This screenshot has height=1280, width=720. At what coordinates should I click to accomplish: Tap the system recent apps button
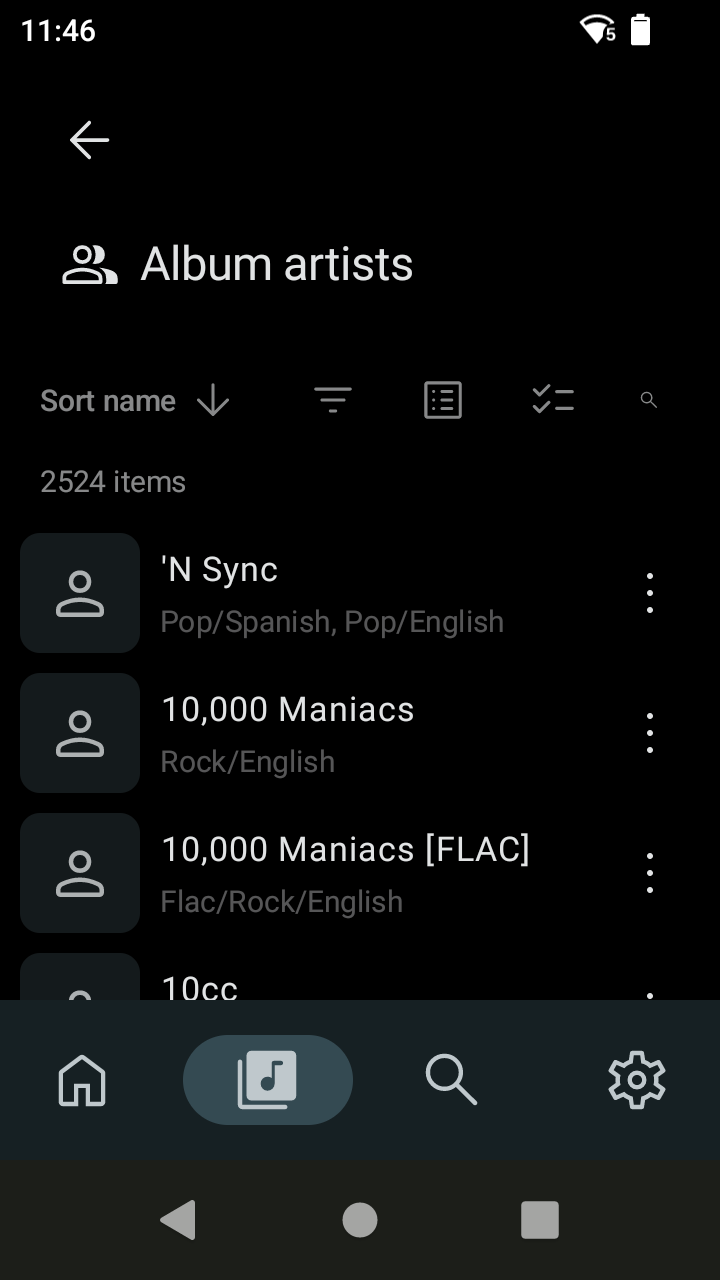[x=540, y=1220]
